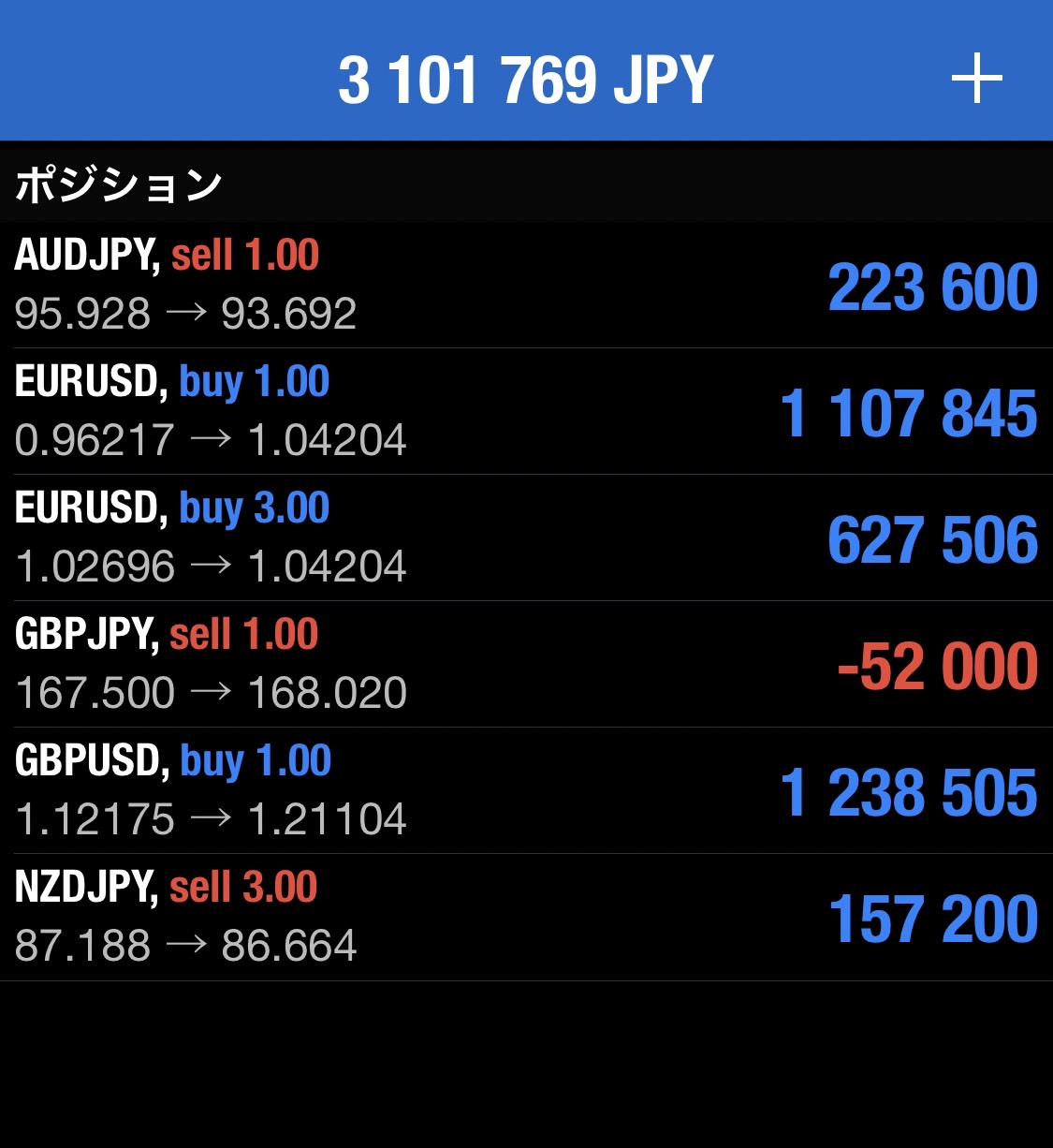Select the EURUSD buy 3.00 position
1053x1148 pixels.
[x=524, y=537]
